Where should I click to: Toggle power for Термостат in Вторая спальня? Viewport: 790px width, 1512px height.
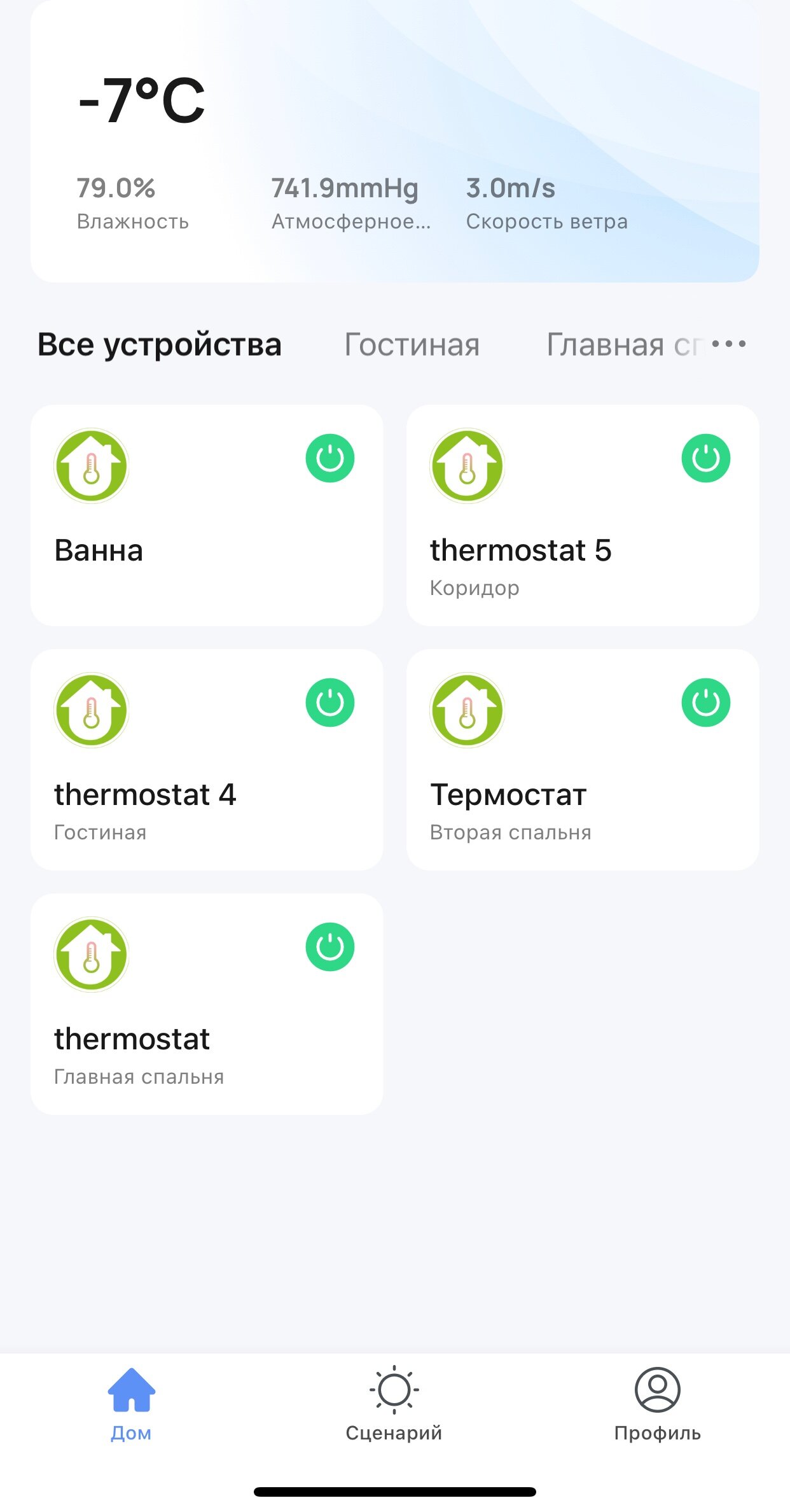pyautogui.click(x=706, y=703)
